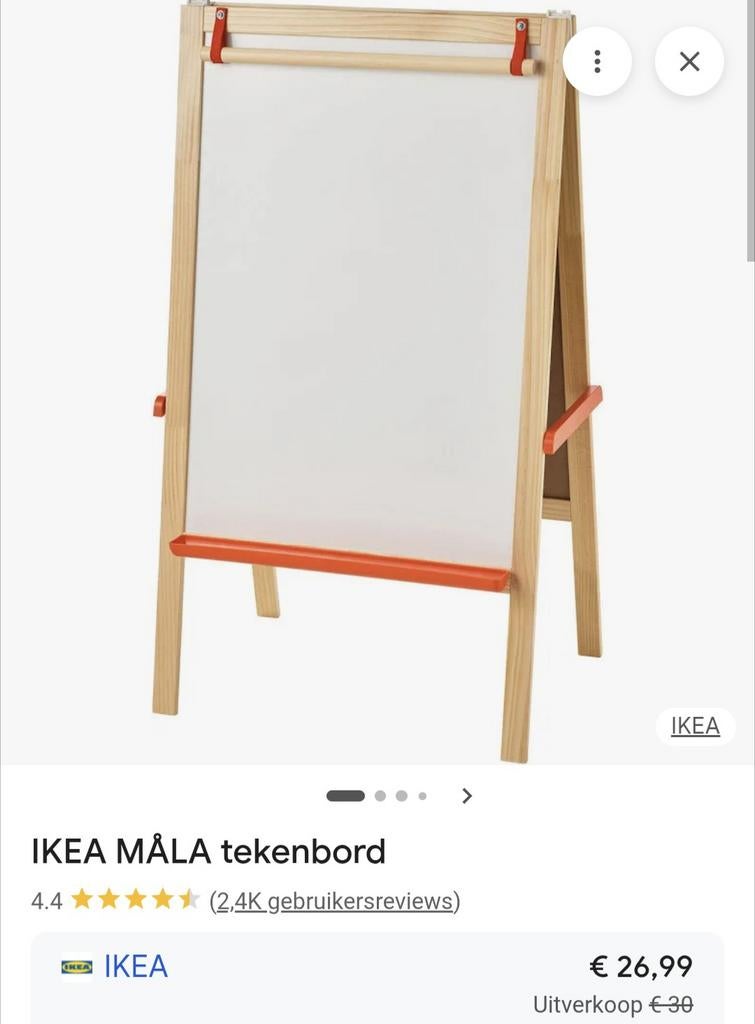Open the 2,4K gebruikersreviews link
Image resolution: width=755 pixels, height=1024 pixels.
point(334,900)
